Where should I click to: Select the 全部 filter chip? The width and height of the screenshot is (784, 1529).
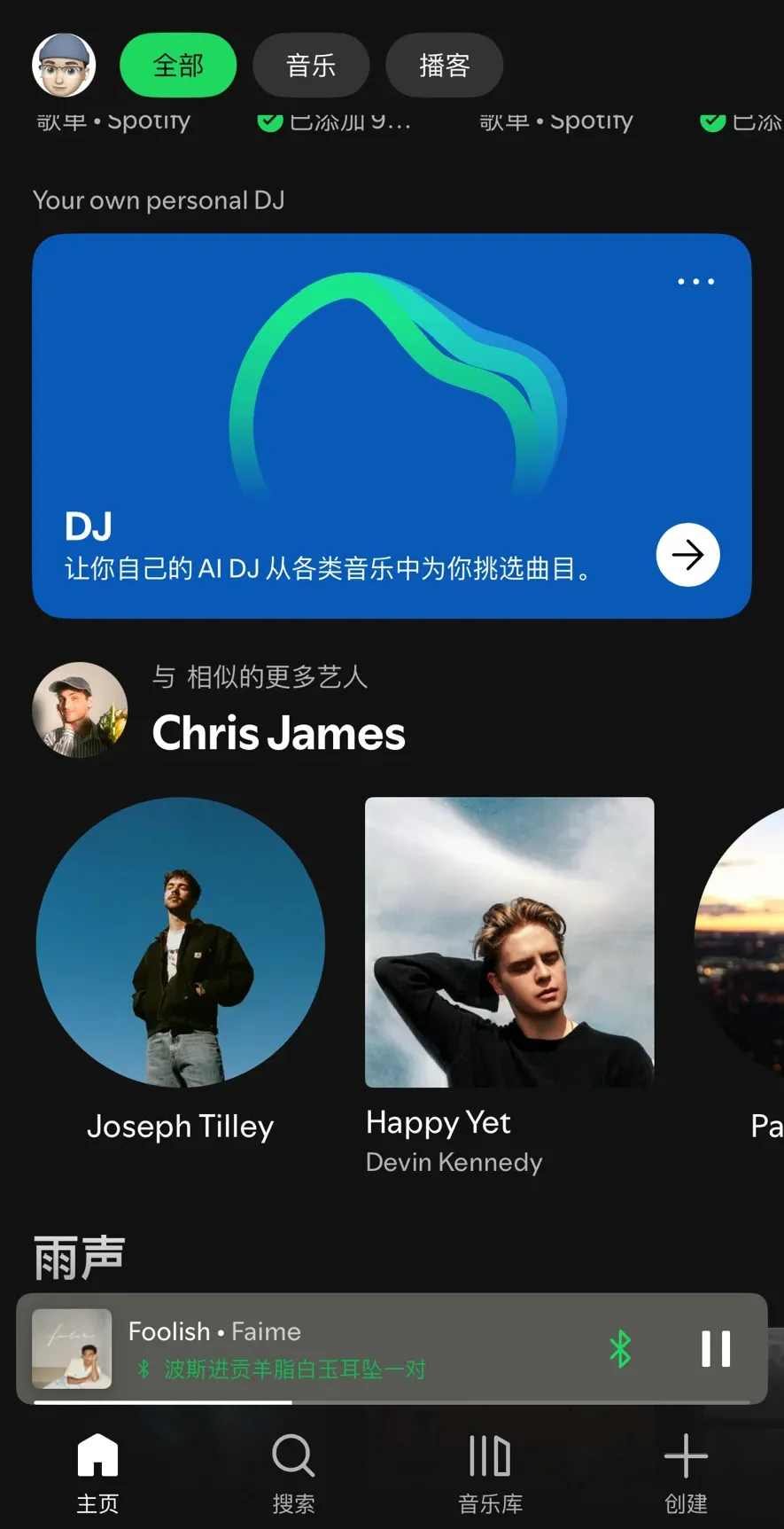coord(177,65)
